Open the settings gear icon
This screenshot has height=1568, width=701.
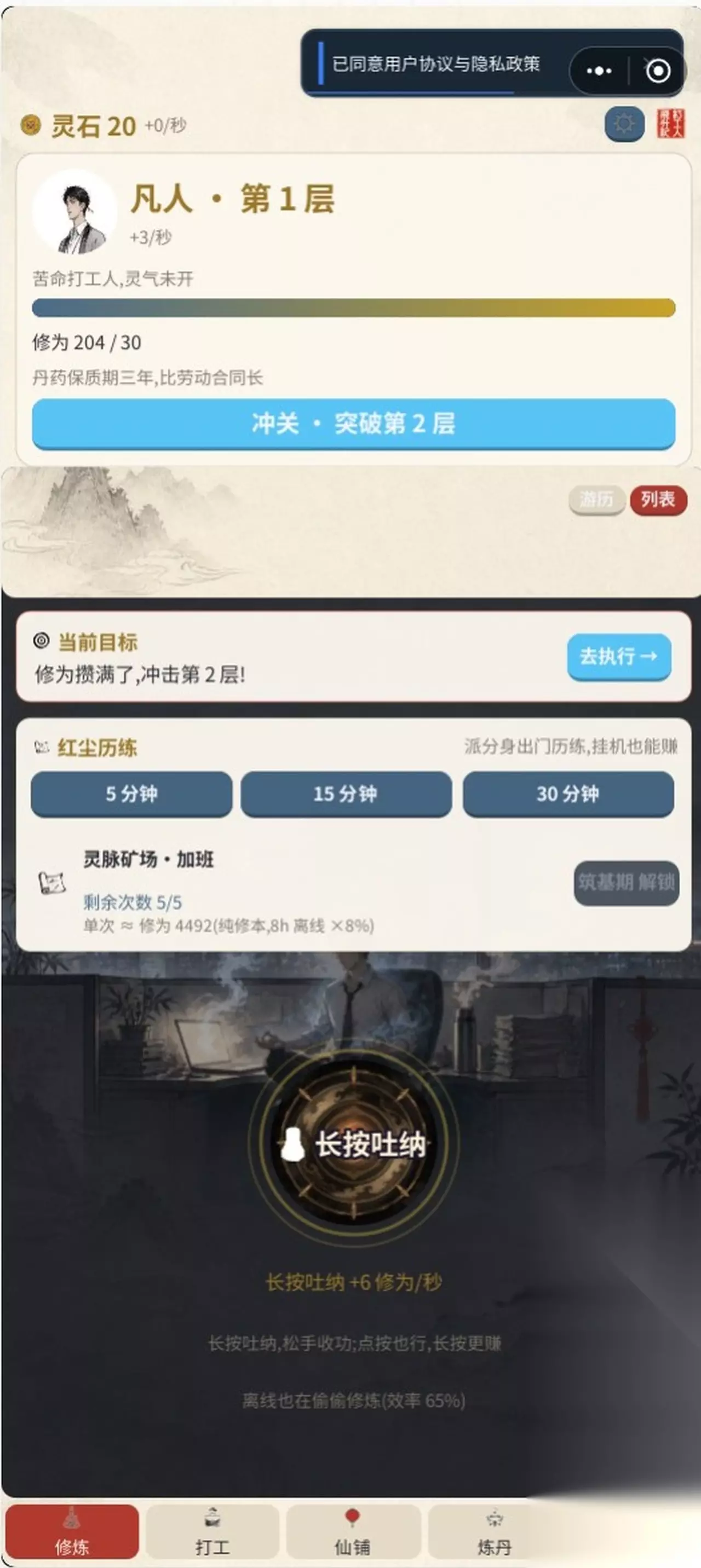coord(624,124)
